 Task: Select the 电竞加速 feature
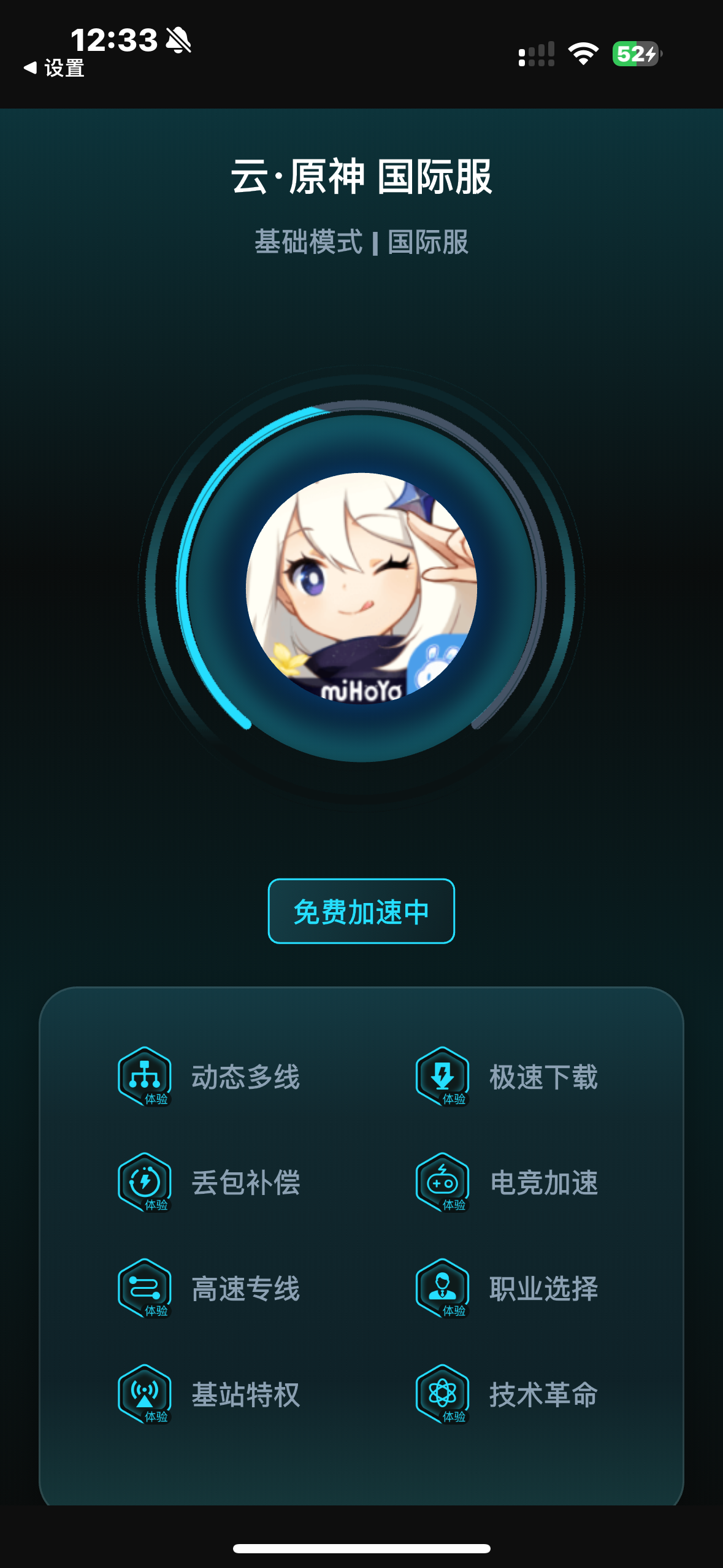(507, 1182)
